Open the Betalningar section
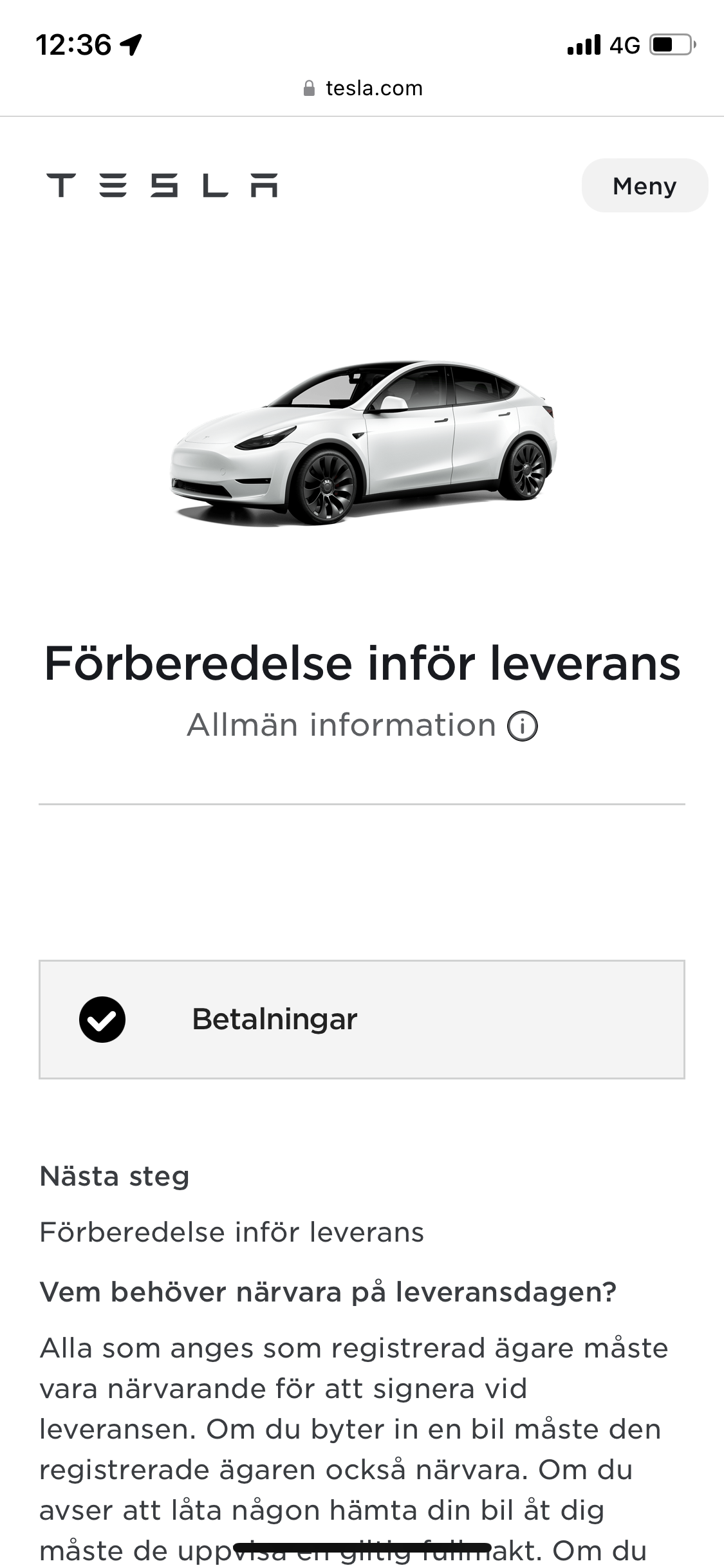The image size is (724, 1568). pyautogui.click(x=362, y=1019)
